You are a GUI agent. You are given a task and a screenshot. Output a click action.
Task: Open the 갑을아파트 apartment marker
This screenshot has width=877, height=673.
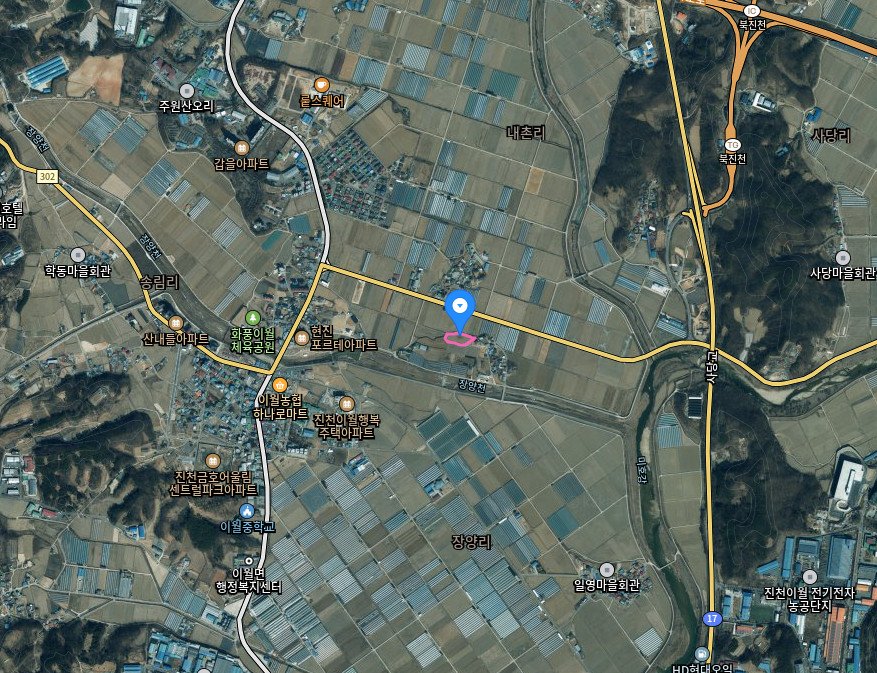(x=240, y=147)
